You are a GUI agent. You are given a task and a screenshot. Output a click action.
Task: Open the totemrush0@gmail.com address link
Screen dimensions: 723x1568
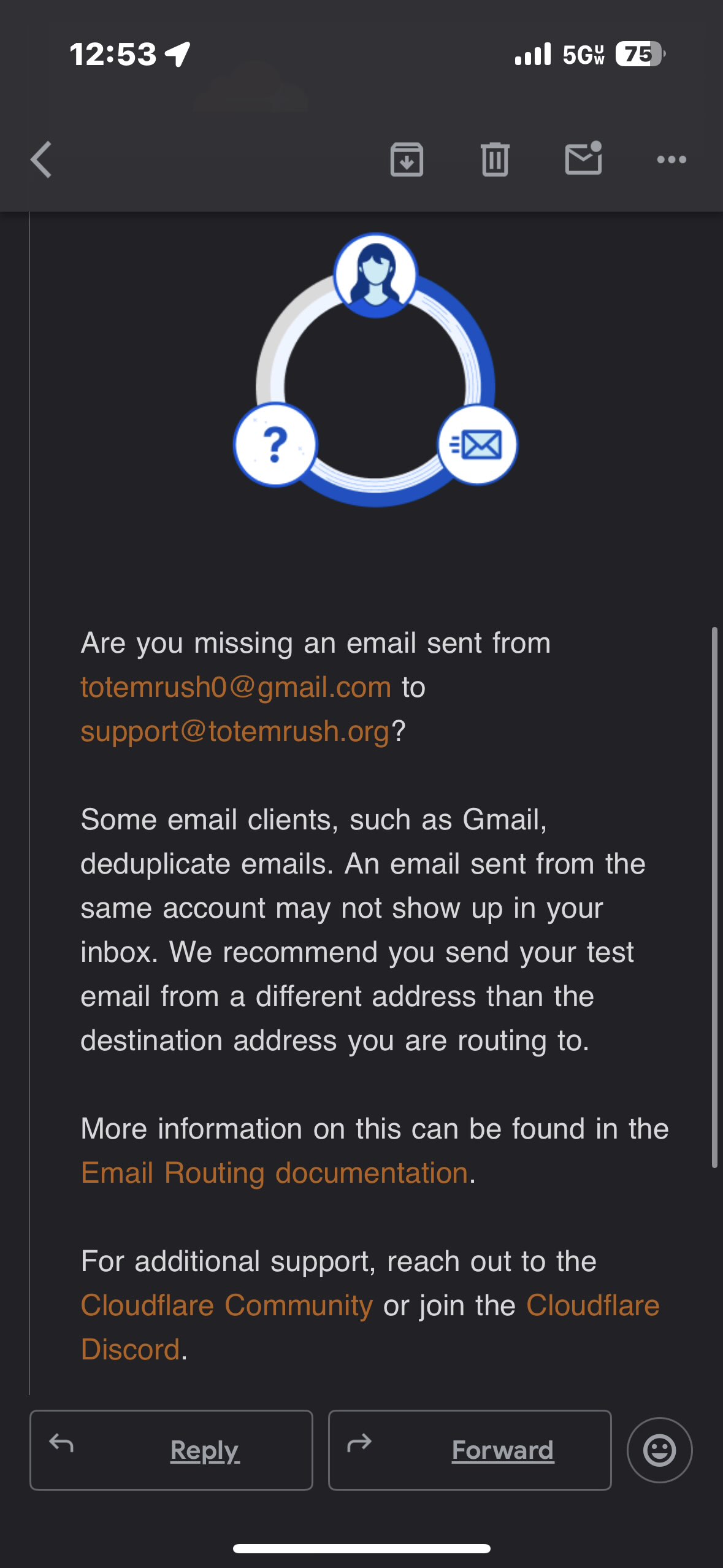tap(235, 687)
